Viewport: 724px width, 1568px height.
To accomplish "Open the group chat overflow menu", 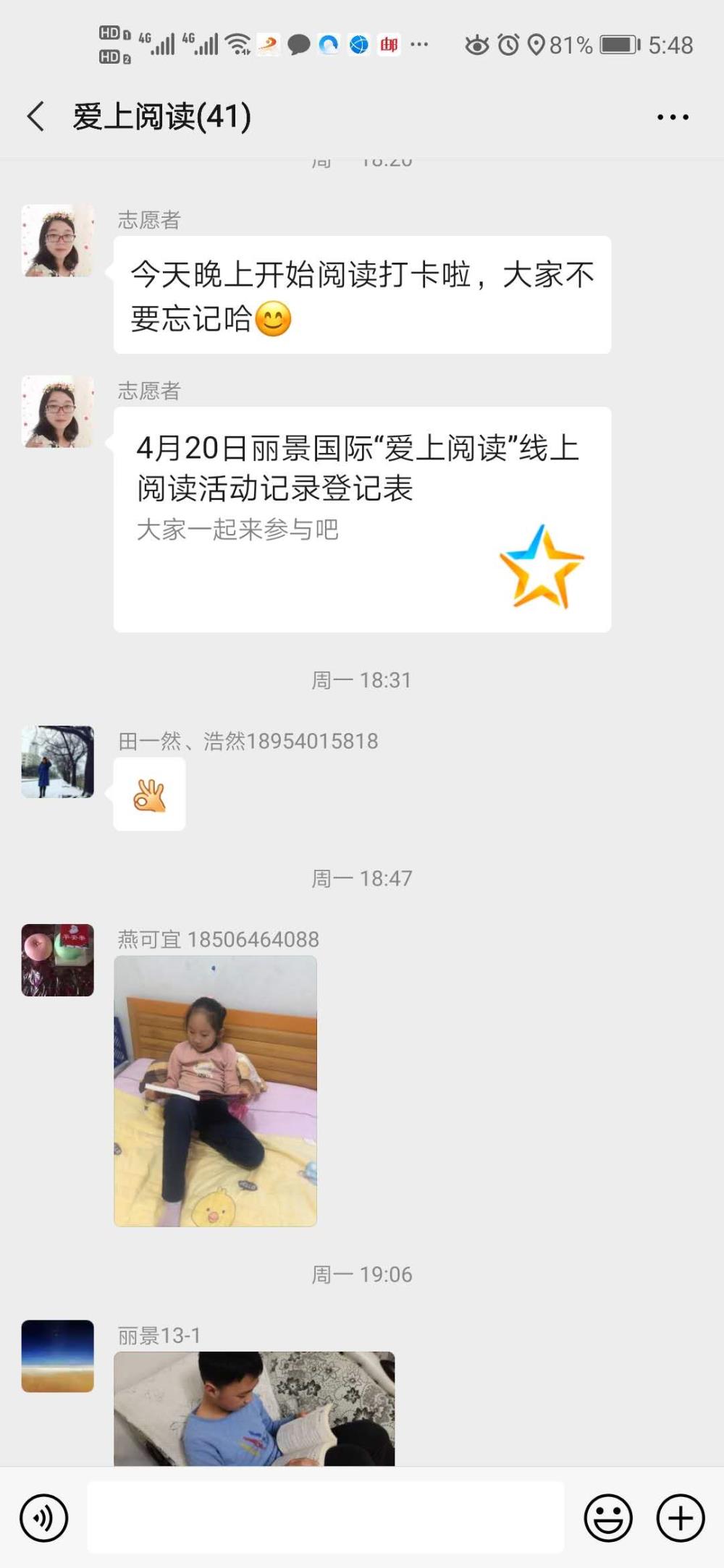I will coord(673,116).
